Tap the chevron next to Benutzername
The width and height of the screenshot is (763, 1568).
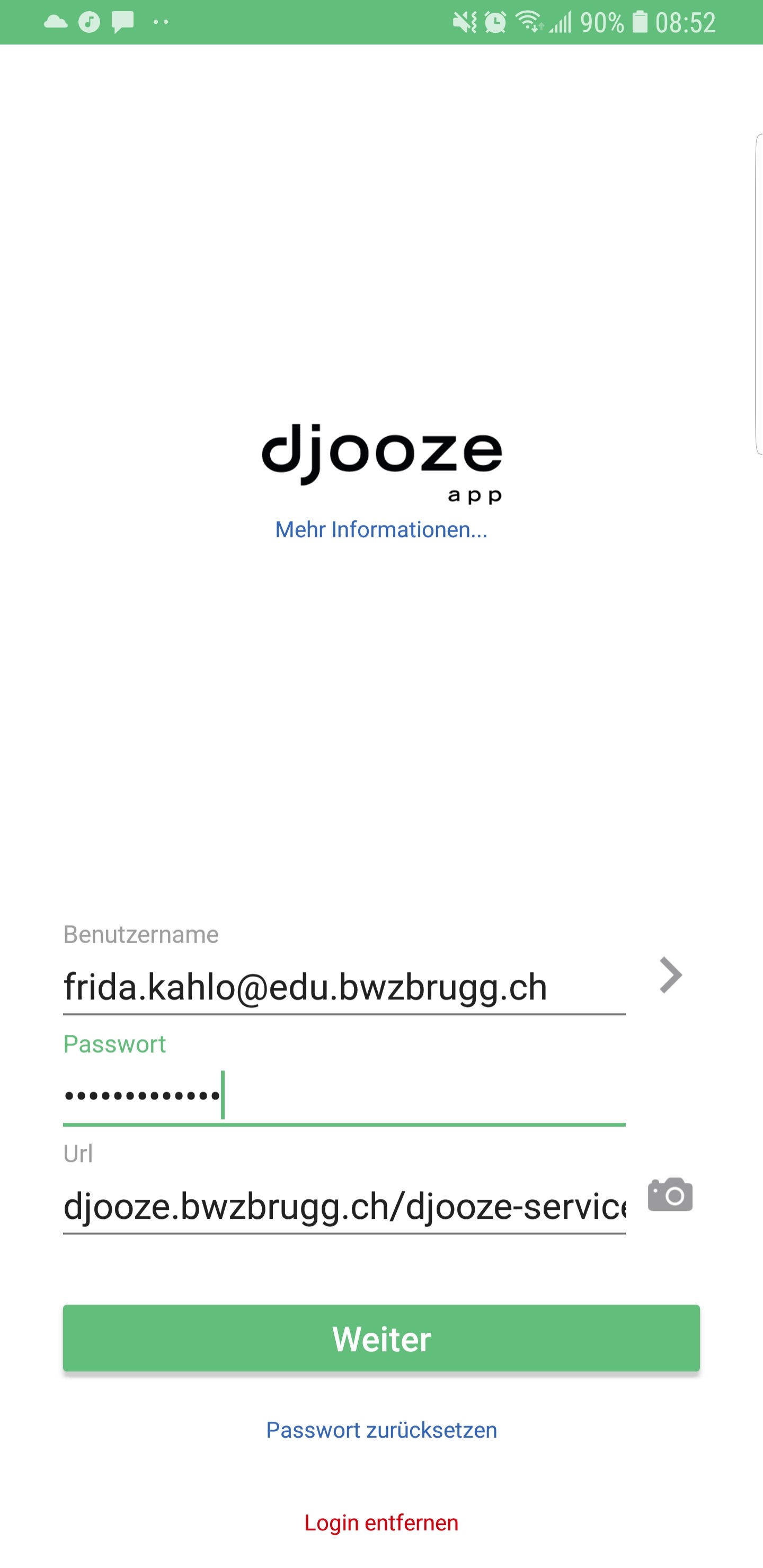(x=670, y=975)
